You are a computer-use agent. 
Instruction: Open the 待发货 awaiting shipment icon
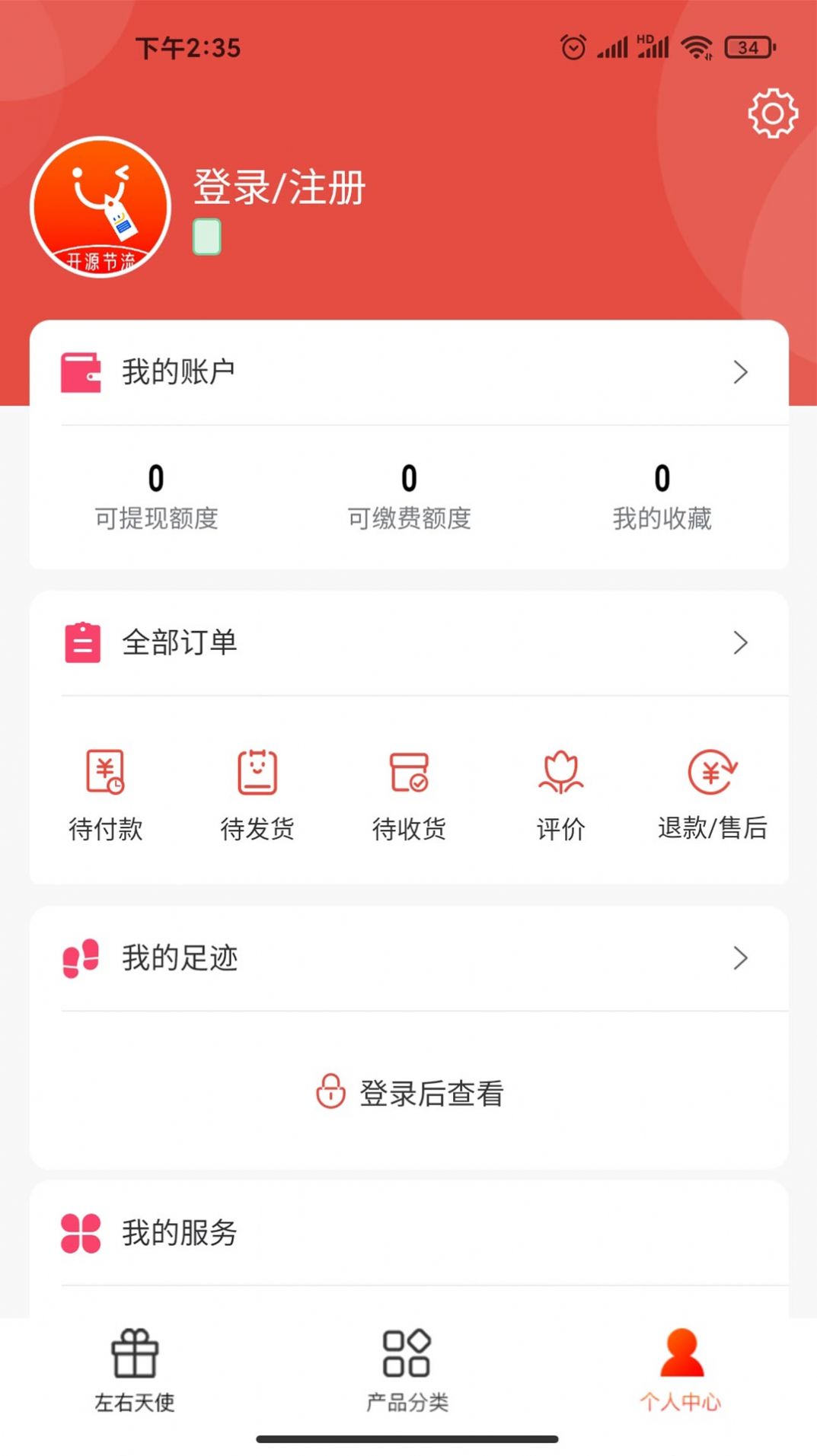[257, 773]
